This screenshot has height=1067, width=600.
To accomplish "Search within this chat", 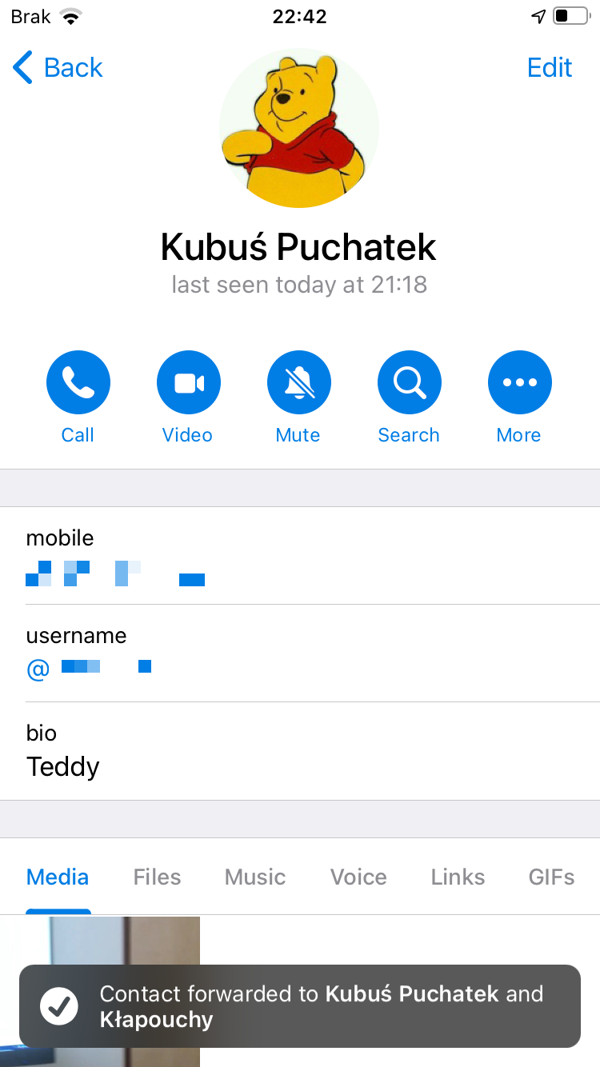I will 409,397.
